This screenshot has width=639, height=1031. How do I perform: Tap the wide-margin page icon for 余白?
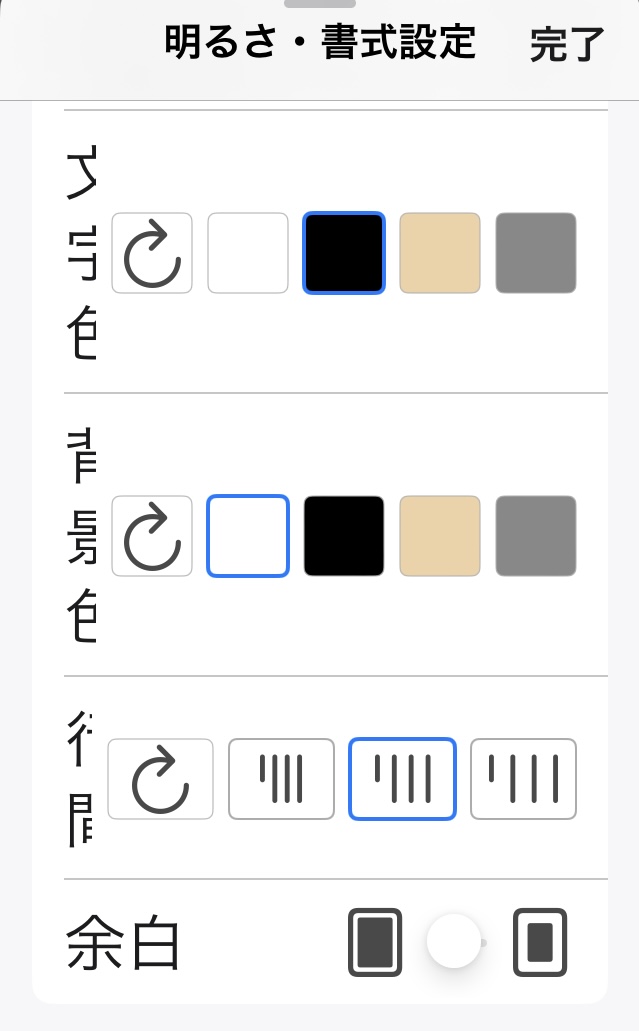(540, 942)
